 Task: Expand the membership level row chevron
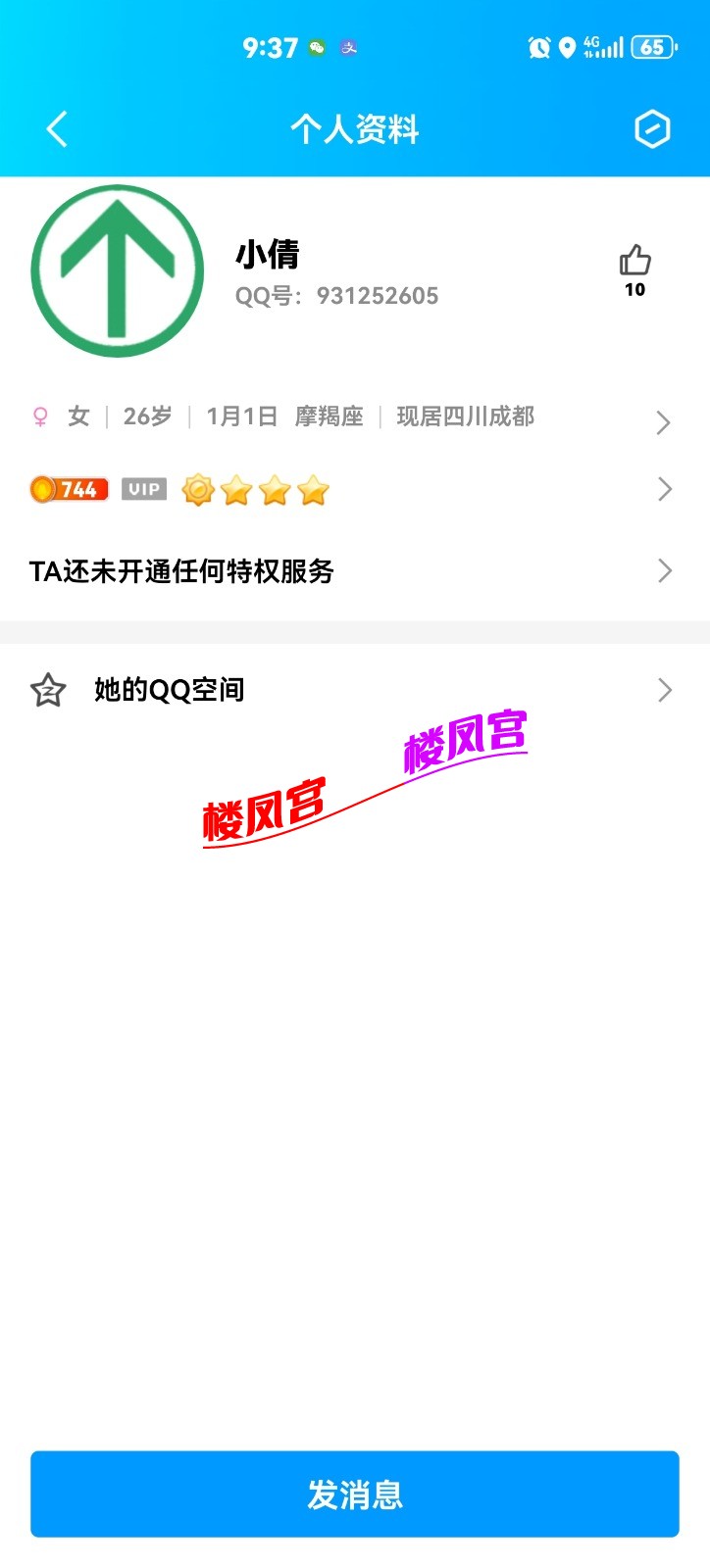coord(664,489)
